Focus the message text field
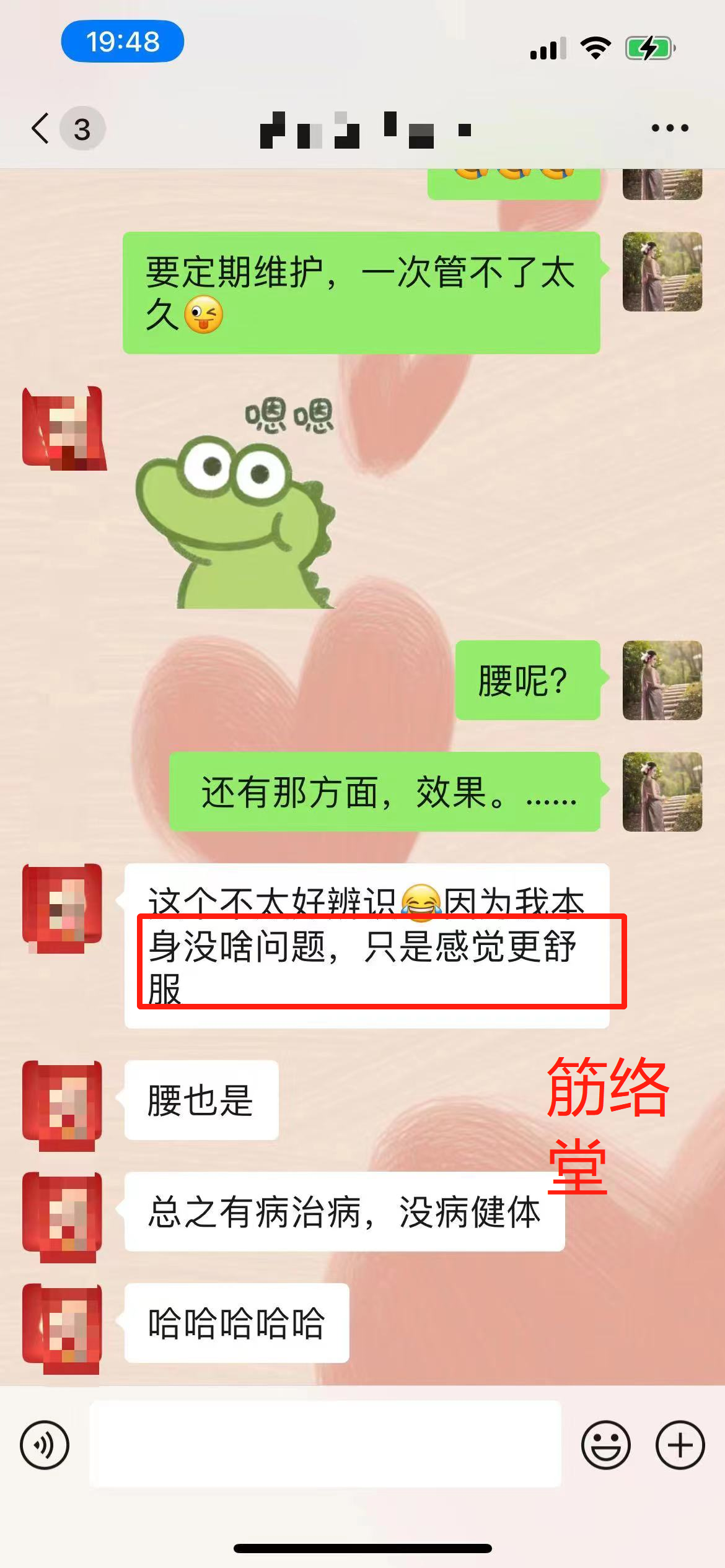Image resolution: width=725 pixels, height=1568 pixels. pos(325,1444)
